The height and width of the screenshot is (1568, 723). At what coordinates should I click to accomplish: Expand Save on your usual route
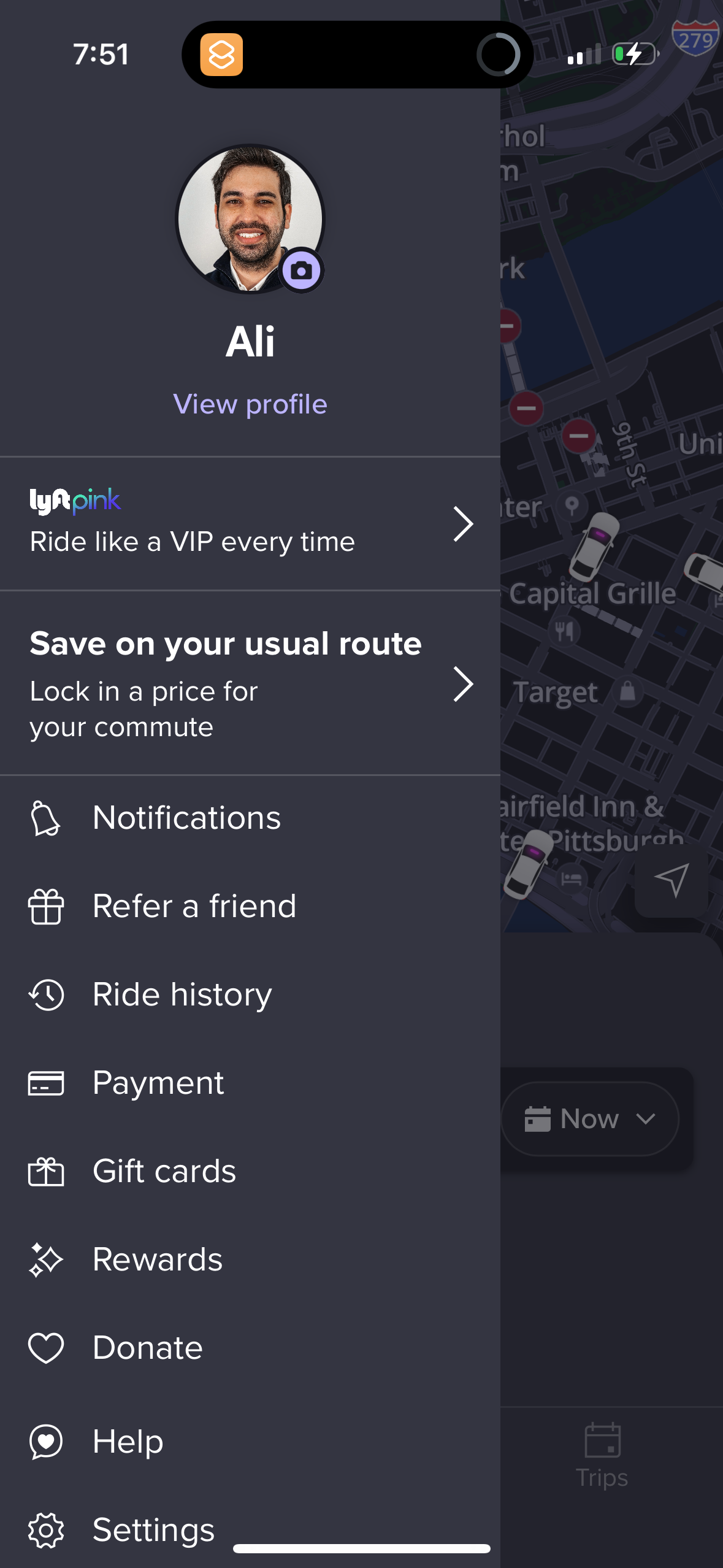click(x=464, y=683)
